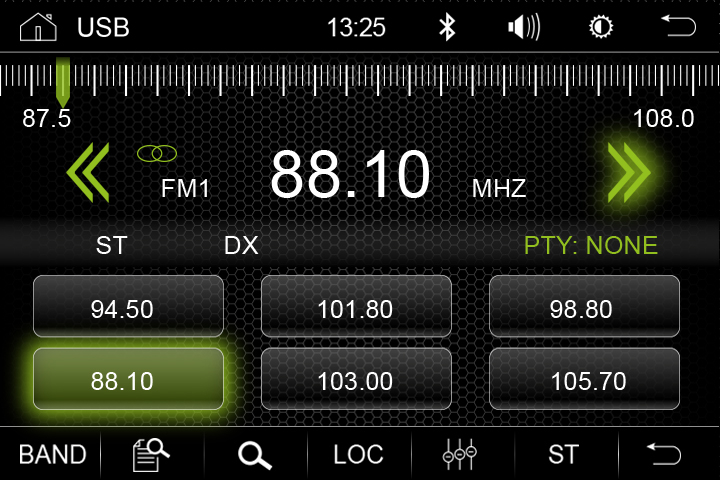Start a station search scan
The height and width of the screenshot is (480, 720).
click(255, 454)
